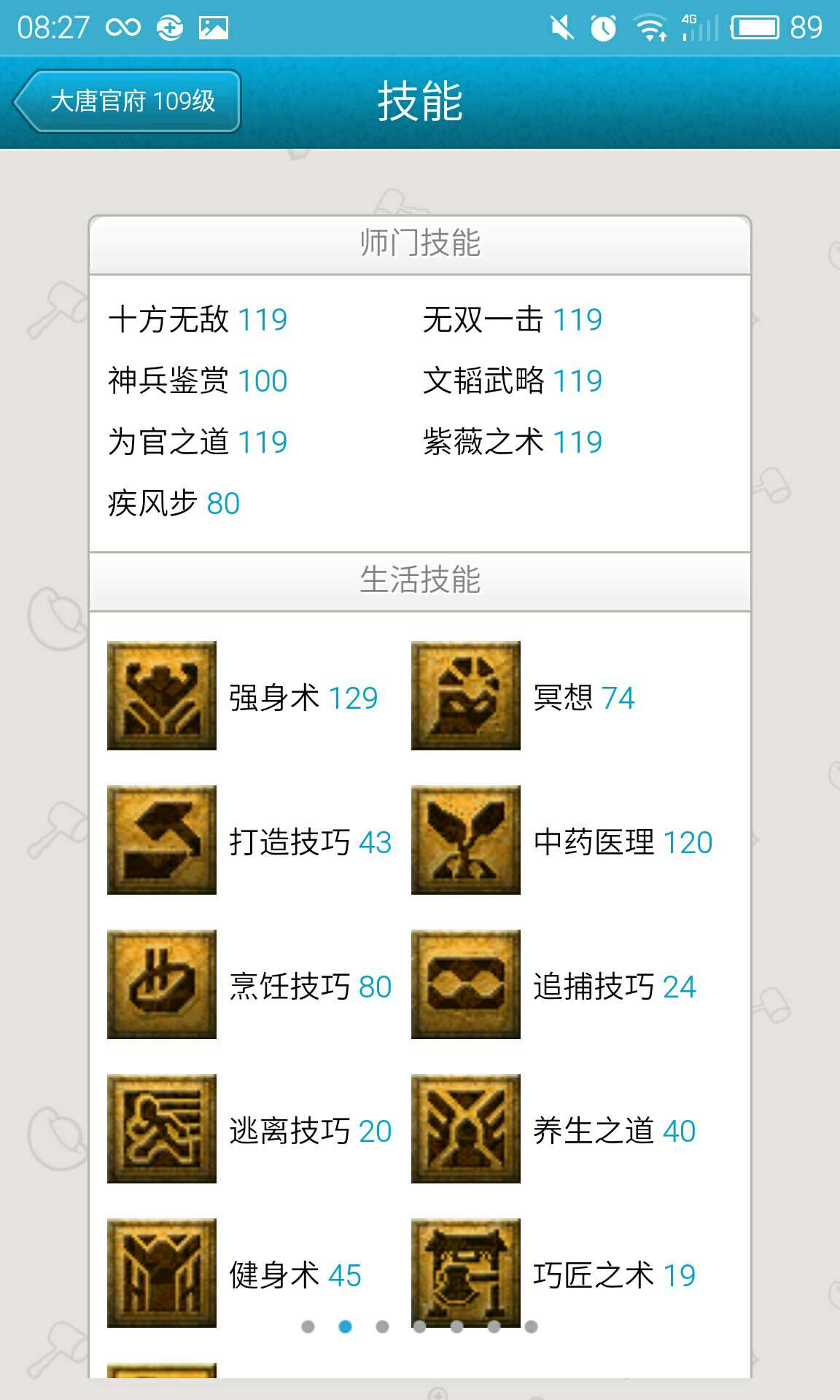Open the 养生之道 skill icon
The image size is (840, 1400).
pyautogui.click(x=466, y=1129)
